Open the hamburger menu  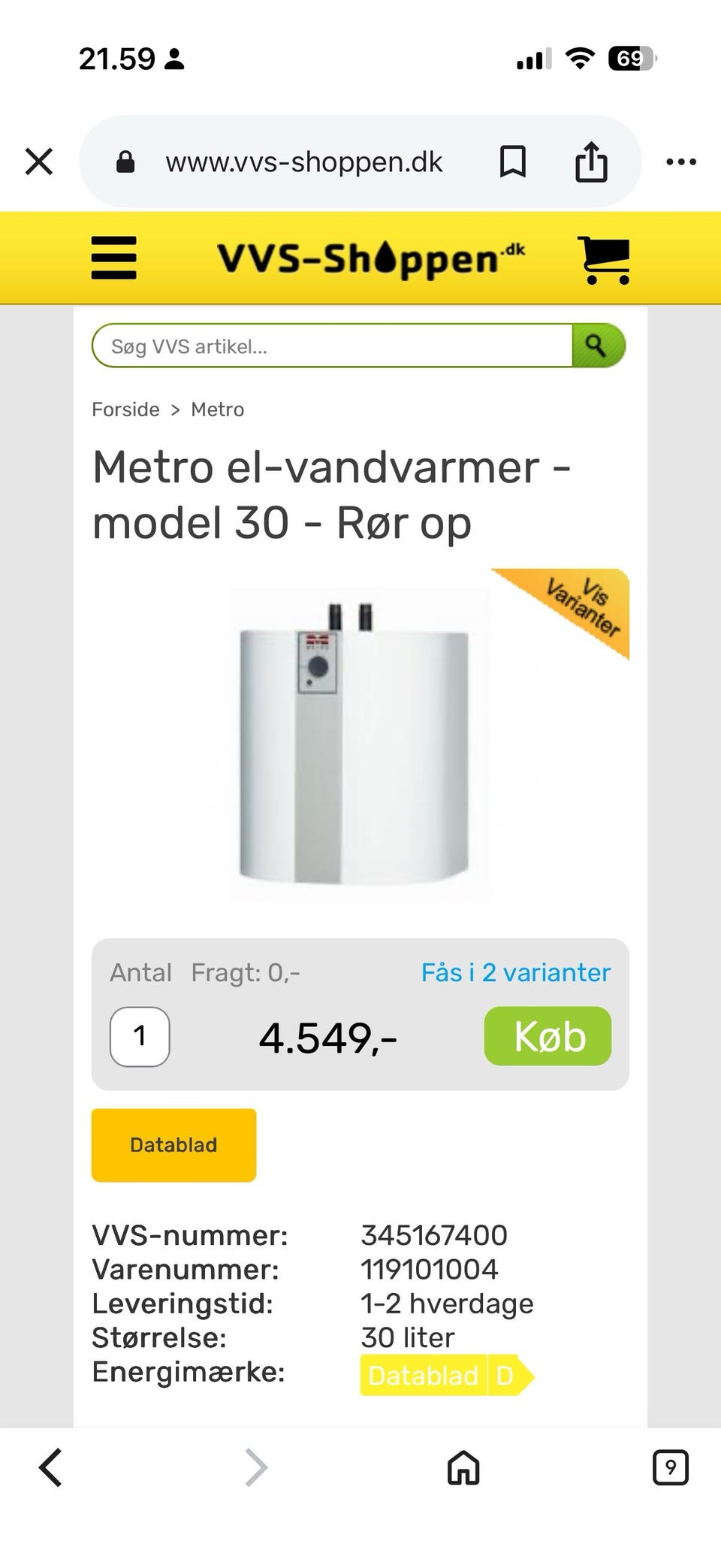pyautogui.click(x=113, y=258)
